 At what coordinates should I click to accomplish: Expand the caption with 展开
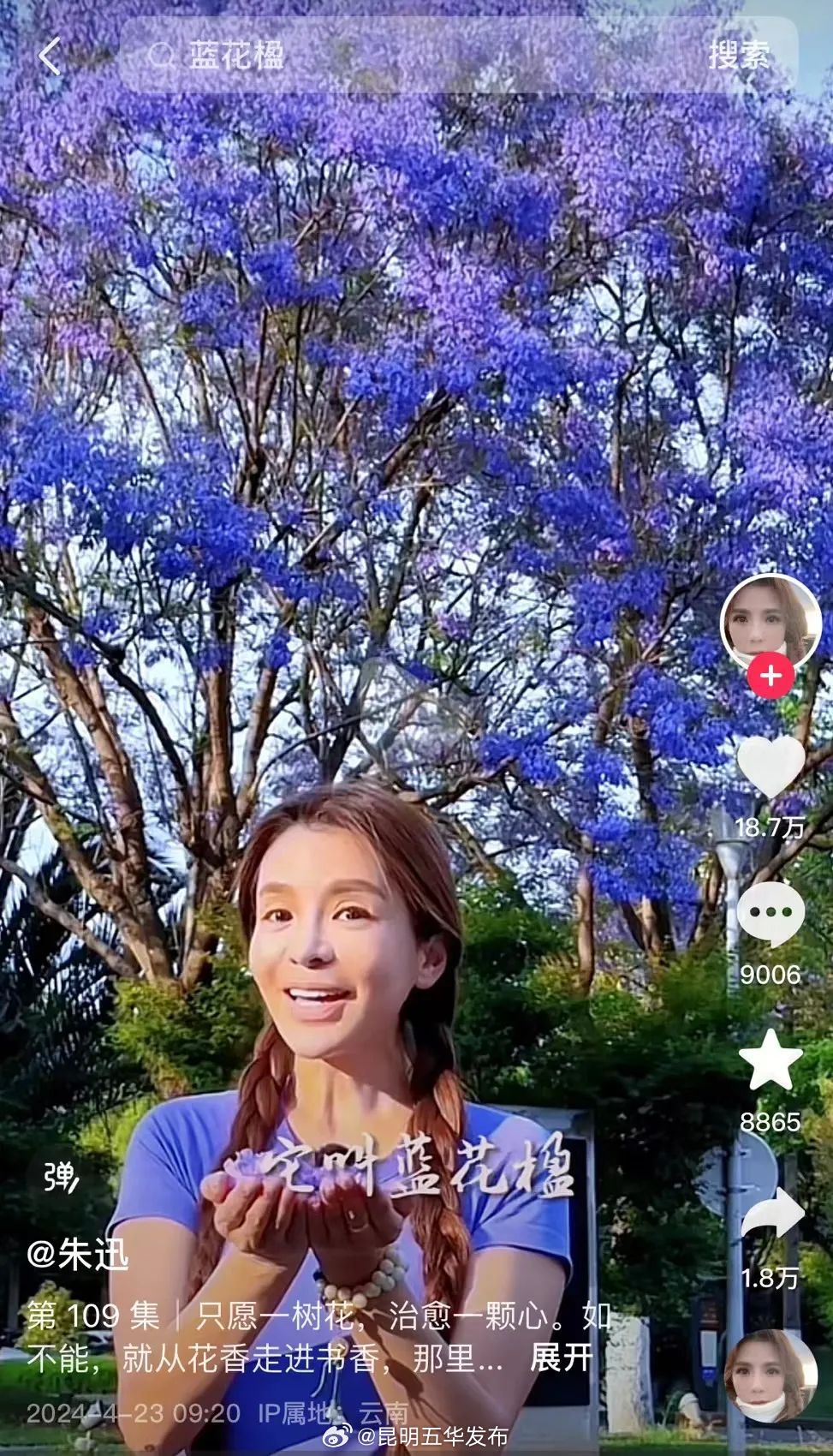click(x=562, y=1358)
